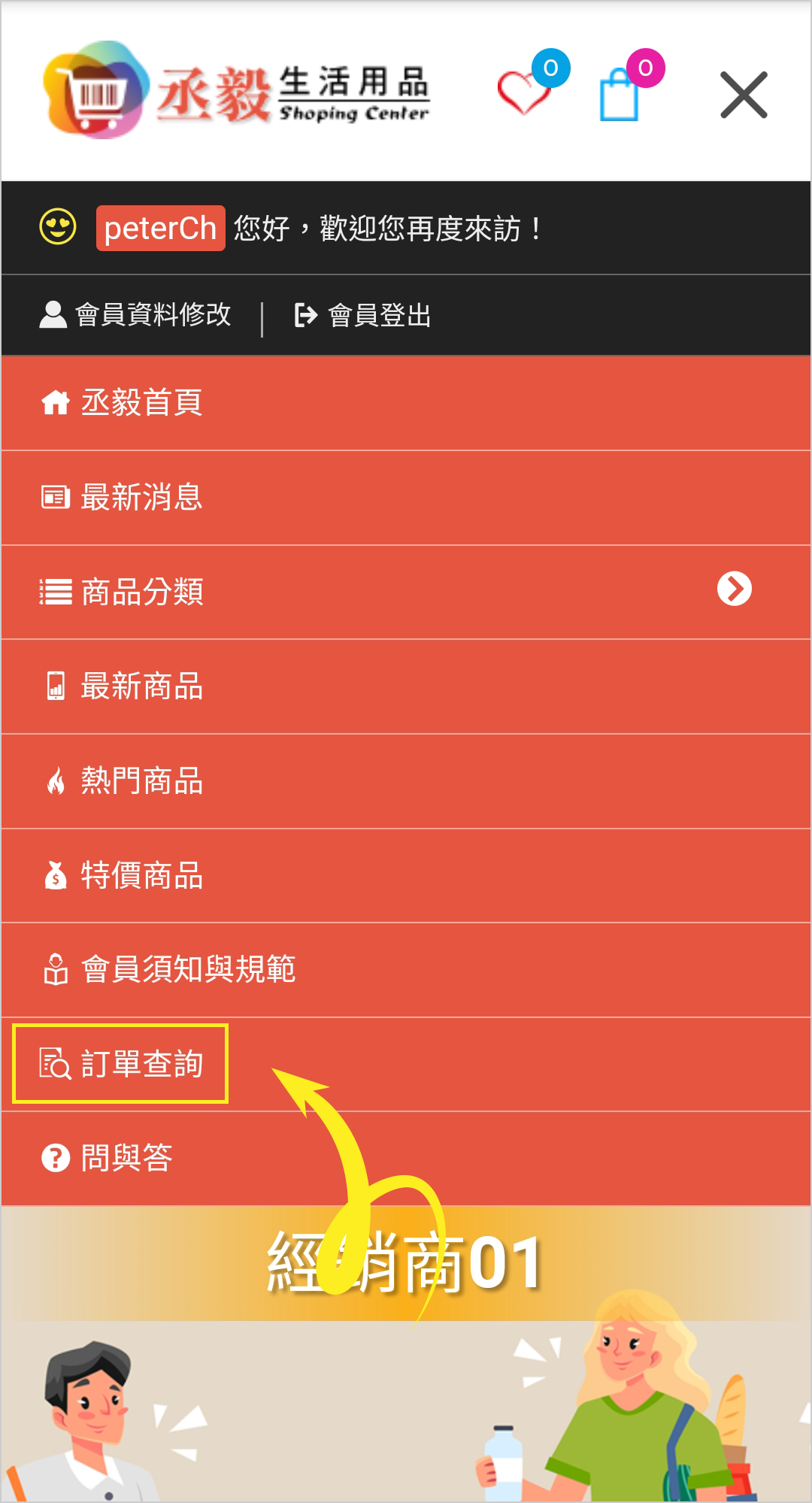Close the navigation menu
Image resolution: width=812 pixels, height=1503 pixels.
coord(744,95)
